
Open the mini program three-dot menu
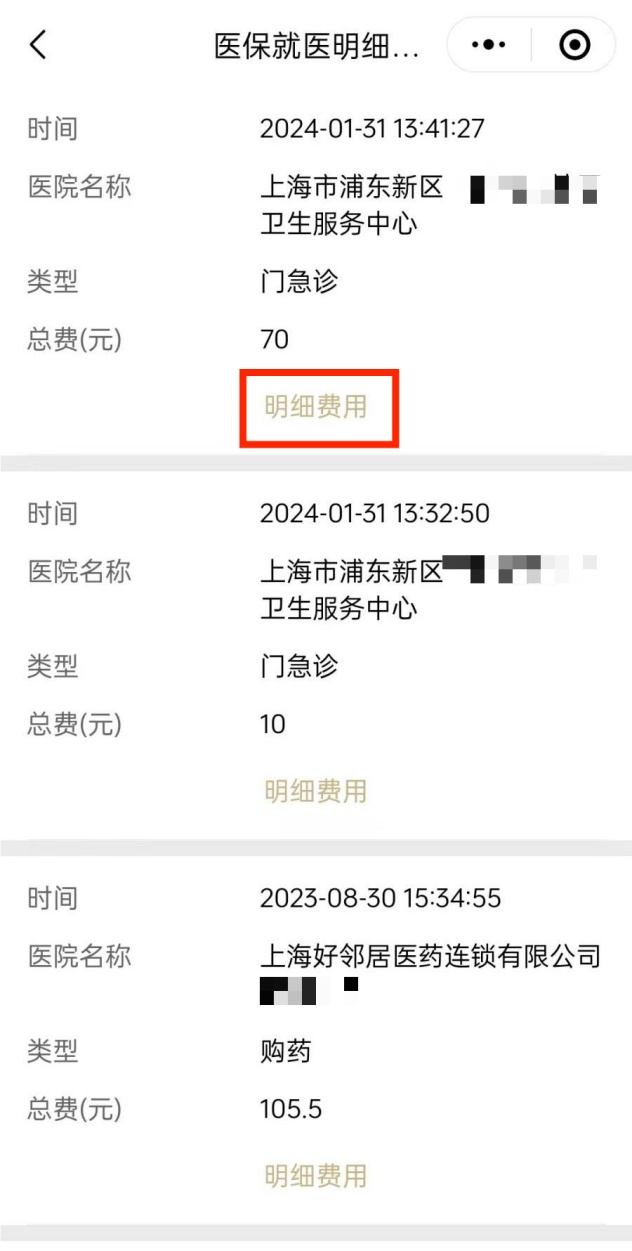(488, 45)
